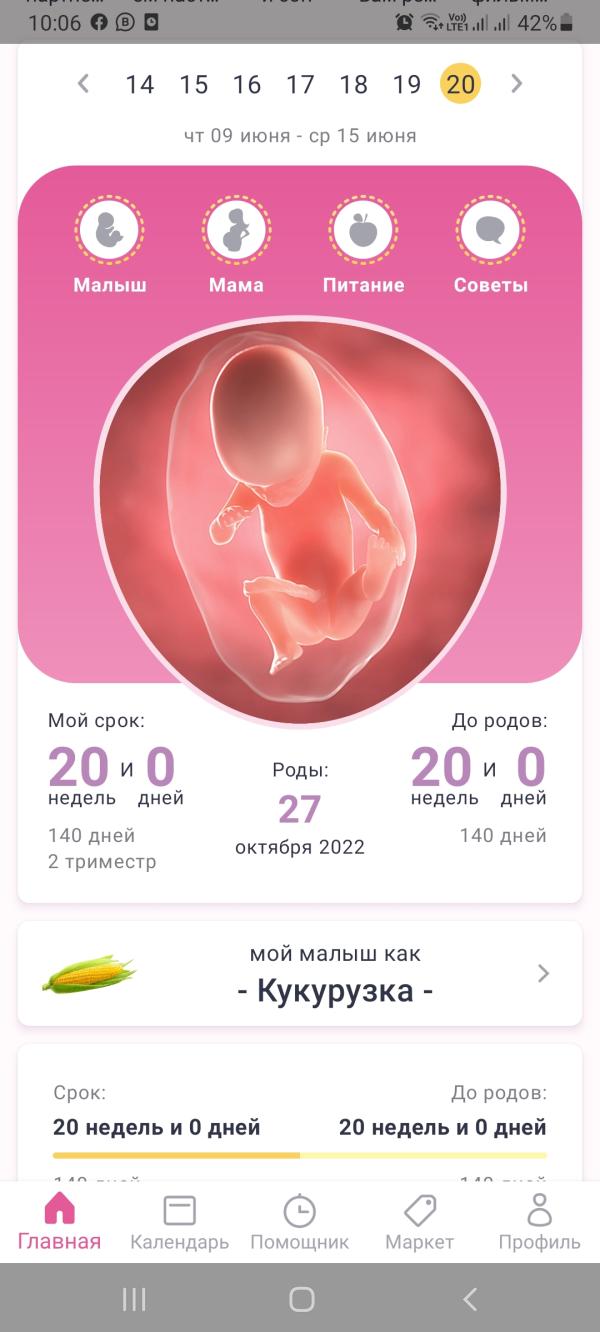The height and width of the screenshot is (1332, 600).
Task: Tap the system back button
Action: [x=469, y=1299]
